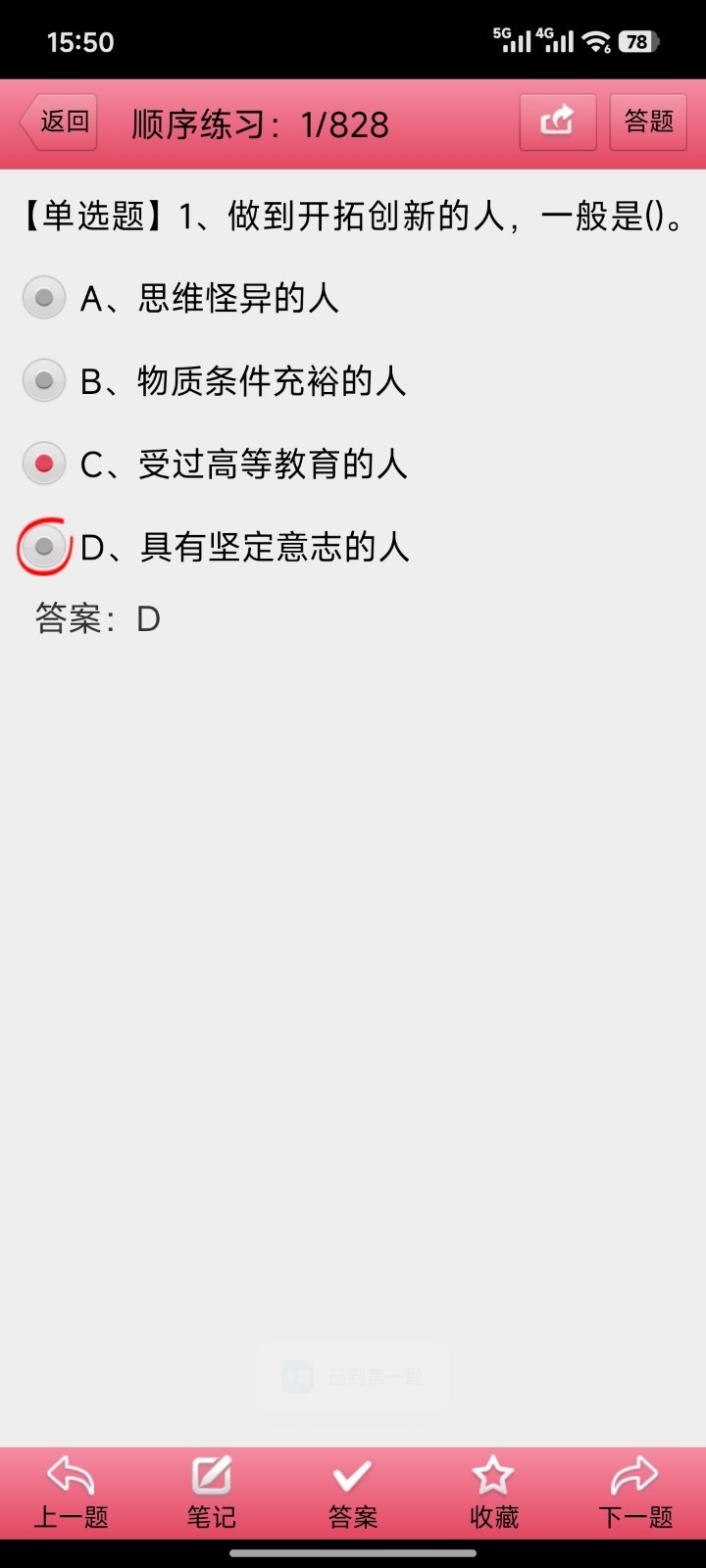Choose option B 物质条件充裕的人
This screenshot has width=706, height=1568.
coord(214,381)
